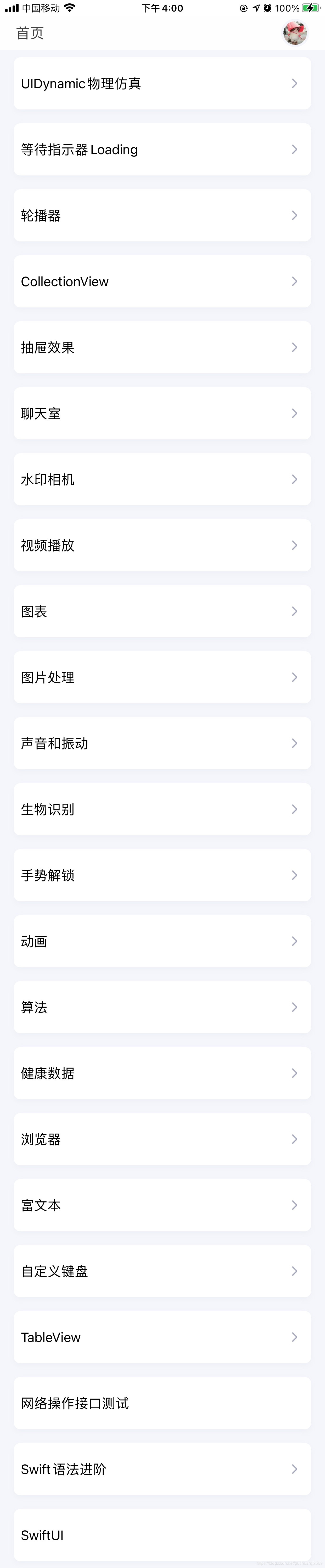Open 图片处理 entry
325x1568 pixels.
(162, 677)
